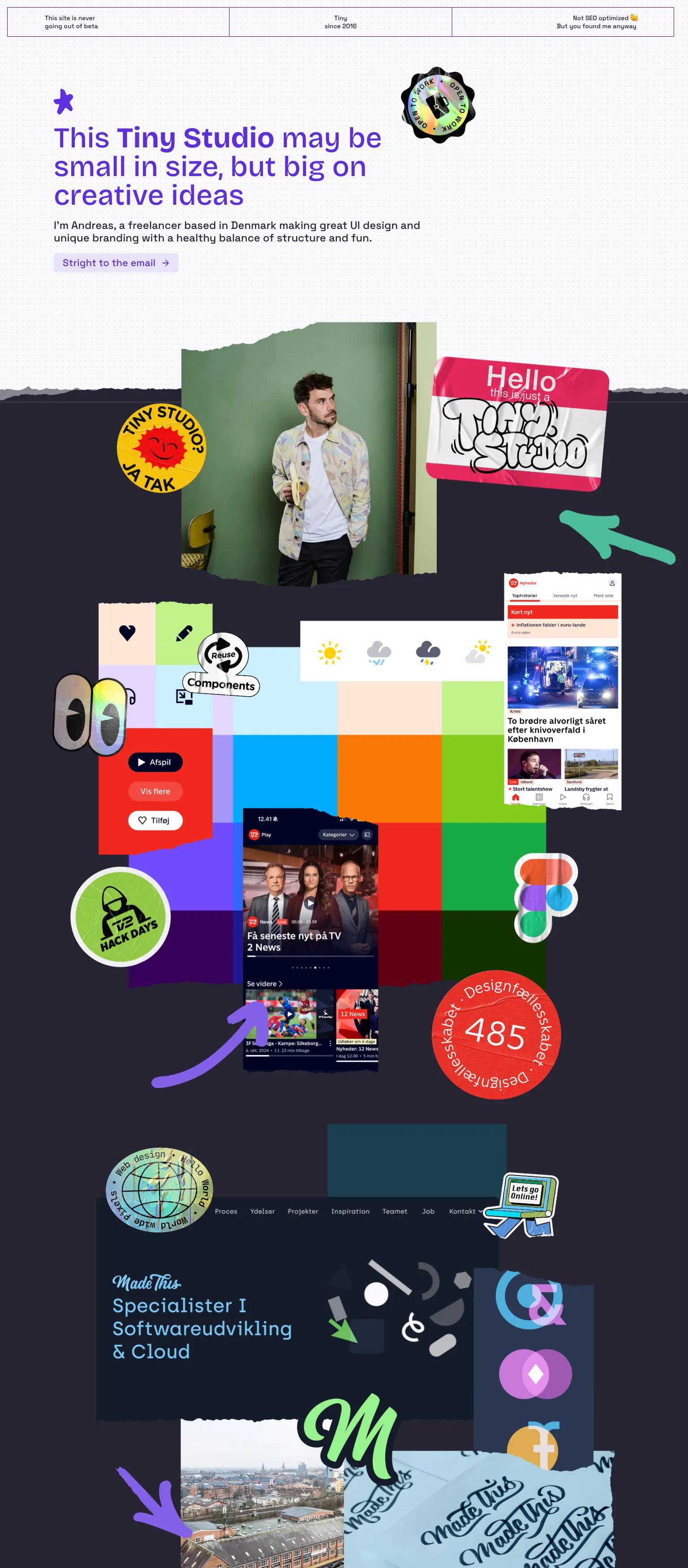Tap the 'Stright to the email' button
688x1568 pixels.
click(x=116, y=263)
